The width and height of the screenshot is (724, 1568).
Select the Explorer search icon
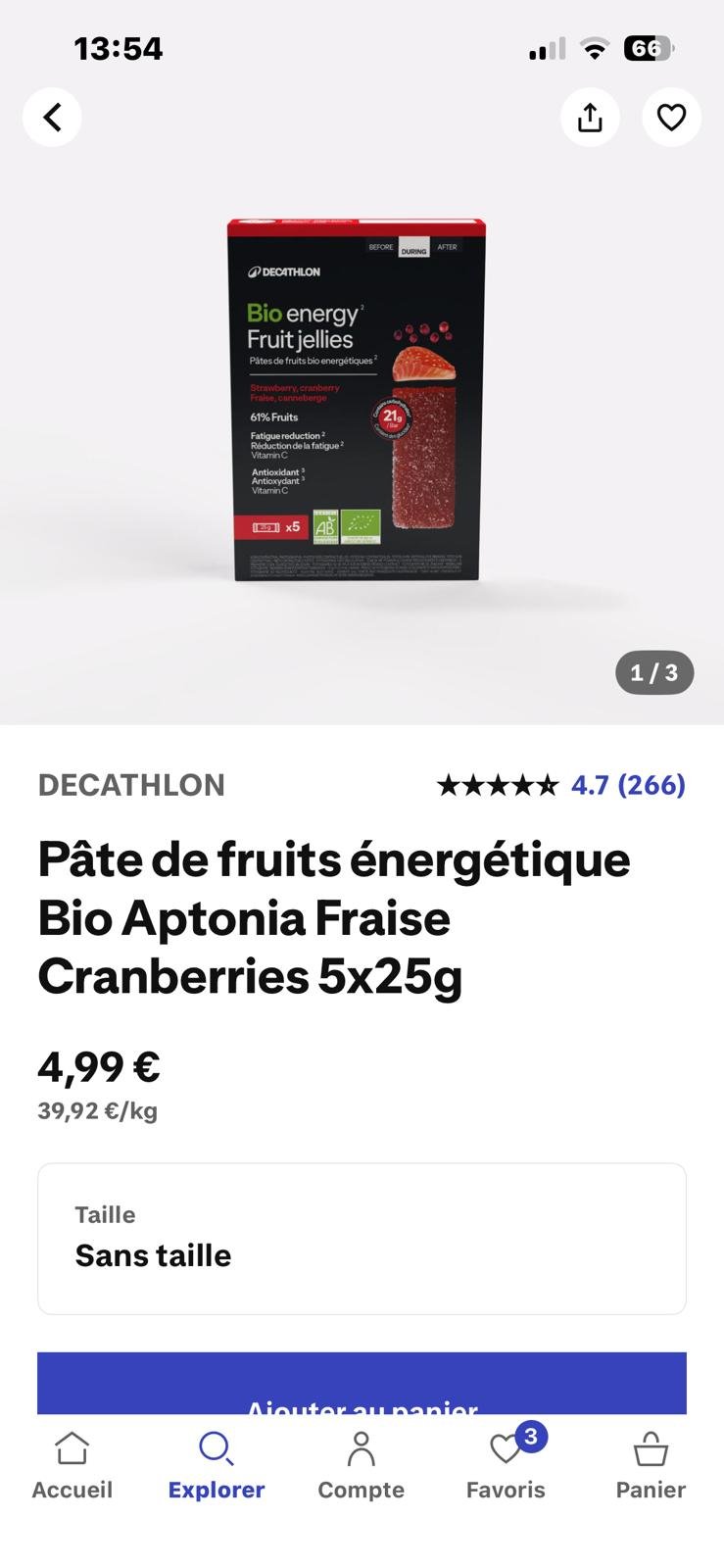[x=216, y=1446]
